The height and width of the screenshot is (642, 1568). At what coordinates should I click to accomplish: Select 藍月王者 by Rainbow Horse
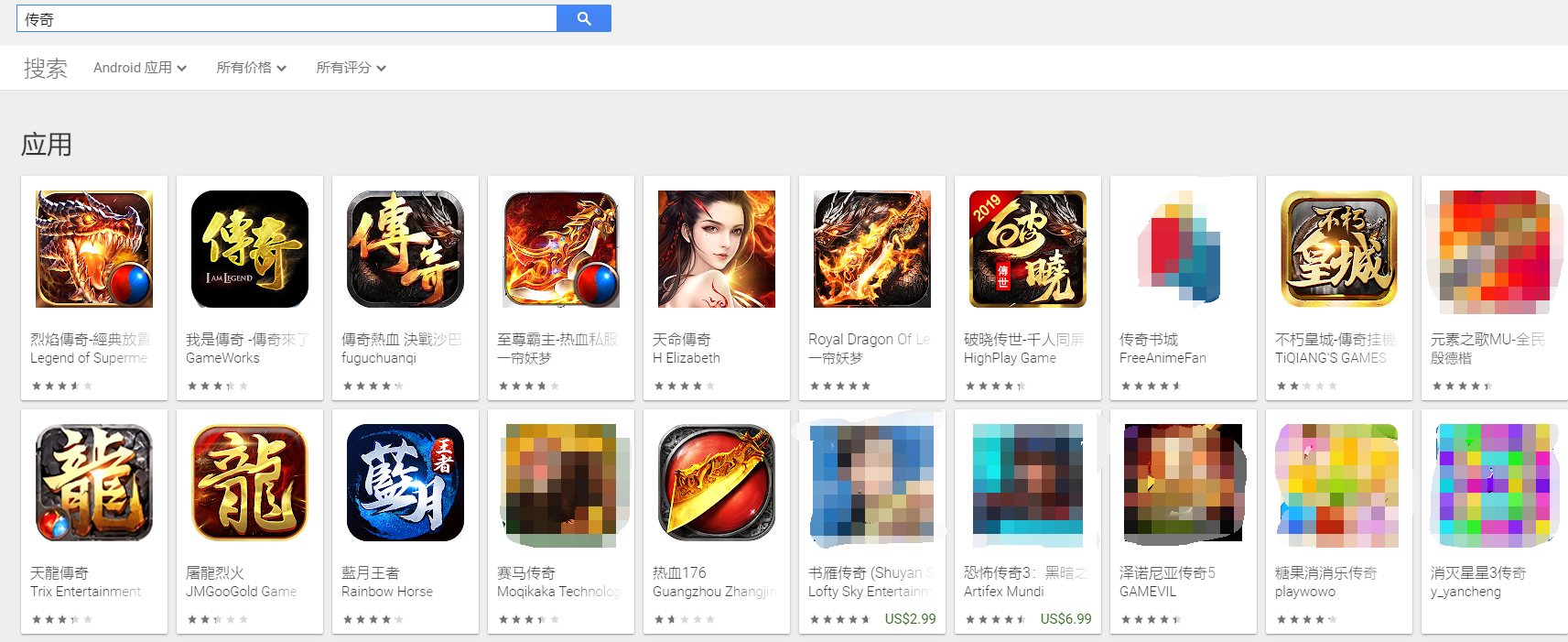click(406, 483)
